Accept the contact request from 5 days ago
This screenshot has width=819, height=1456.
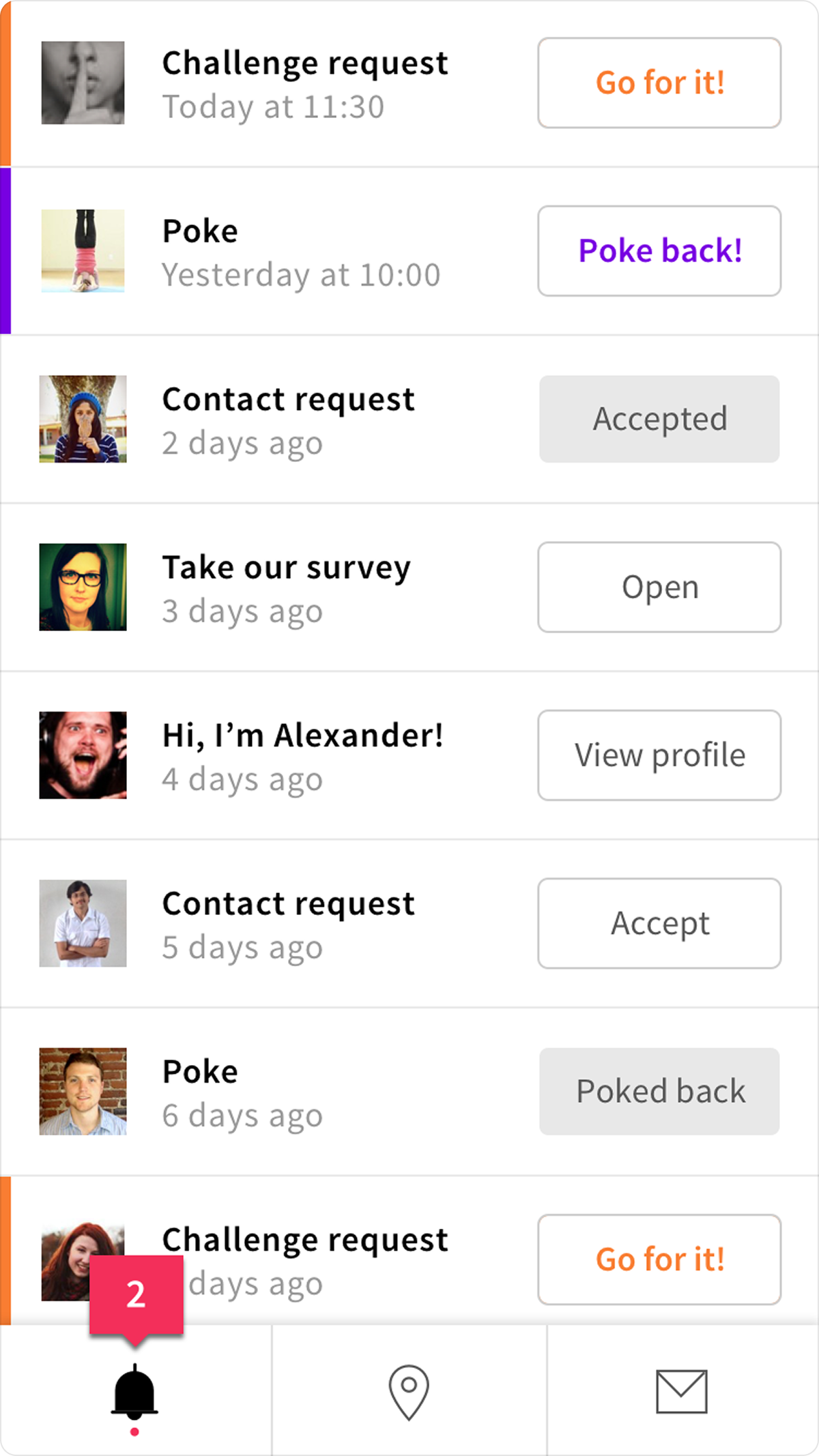click(x=659, y=923)
